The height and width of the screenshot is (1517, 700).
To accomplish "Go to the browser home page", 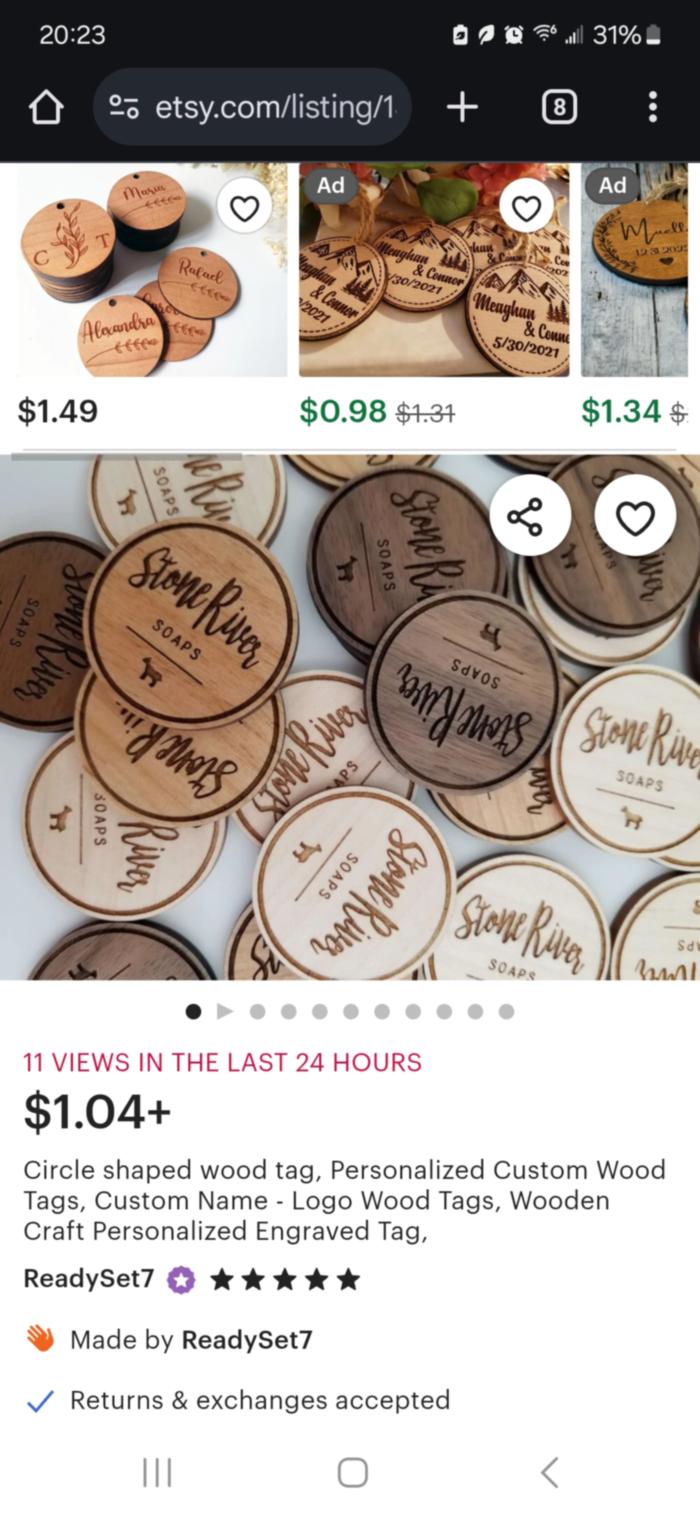I will [x=46, y=107].
